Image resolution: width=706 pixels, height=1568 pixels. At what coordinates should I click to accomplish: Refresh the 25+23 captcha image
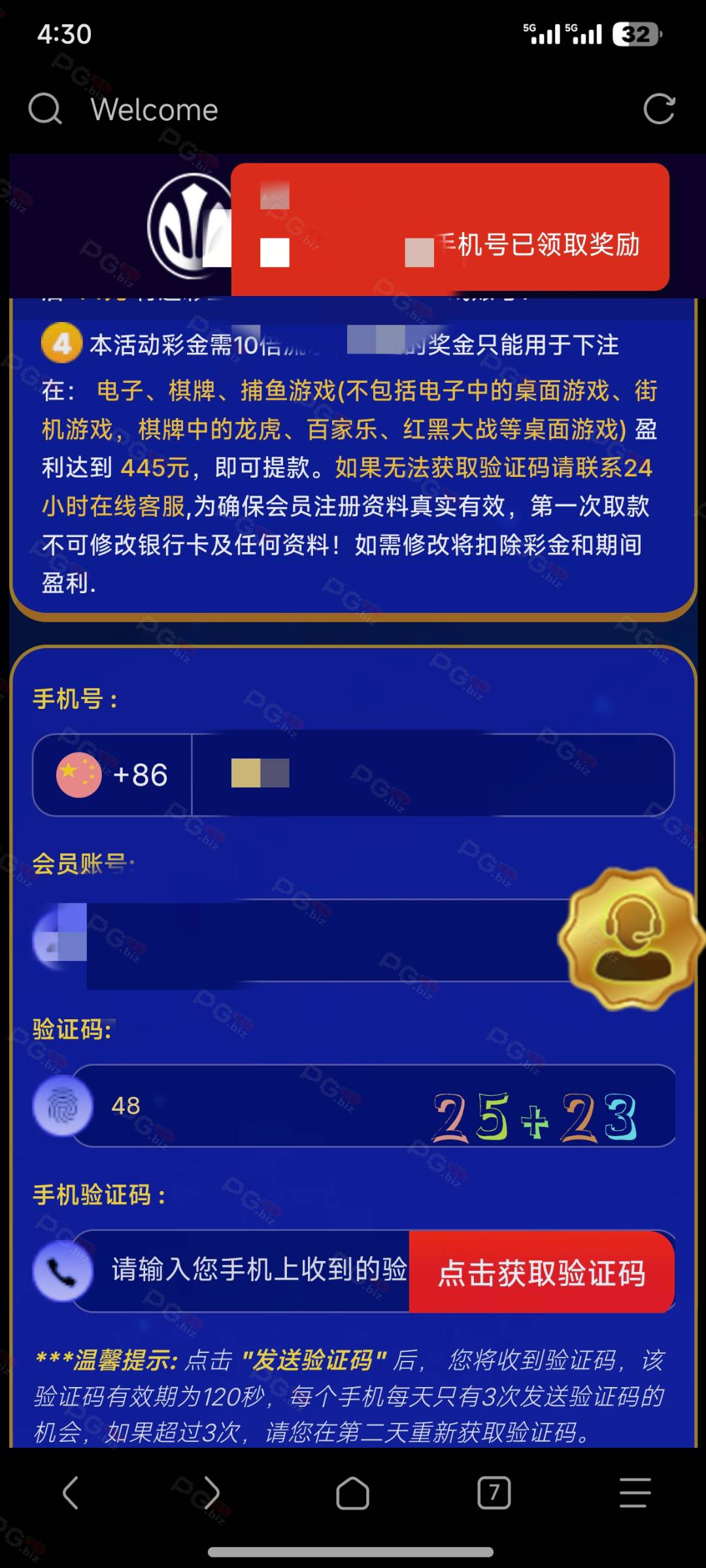pyautogui.click(x=535, y=1116)
